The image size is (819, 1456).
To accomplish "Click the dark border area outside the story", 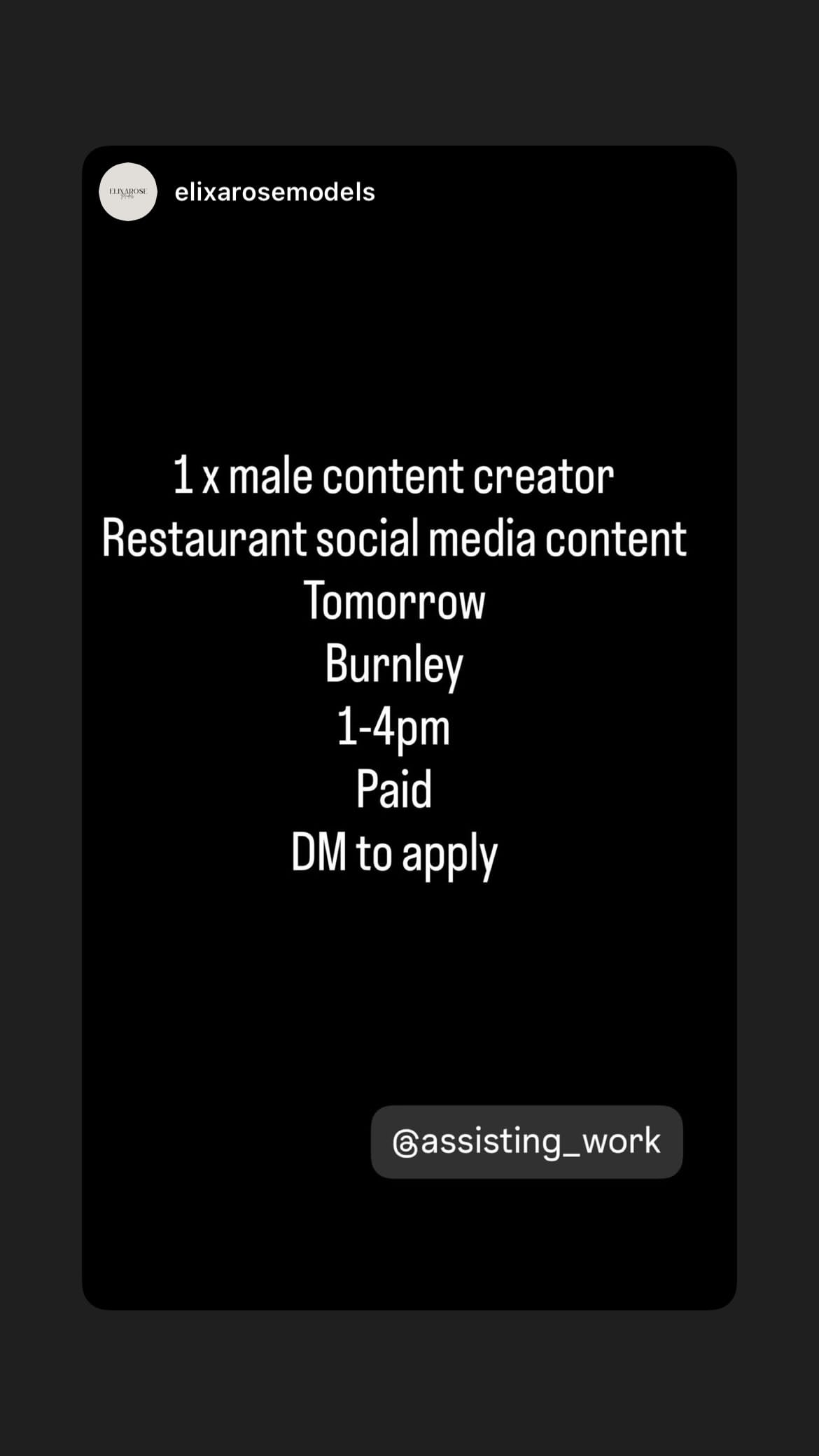I will [42, 728].
